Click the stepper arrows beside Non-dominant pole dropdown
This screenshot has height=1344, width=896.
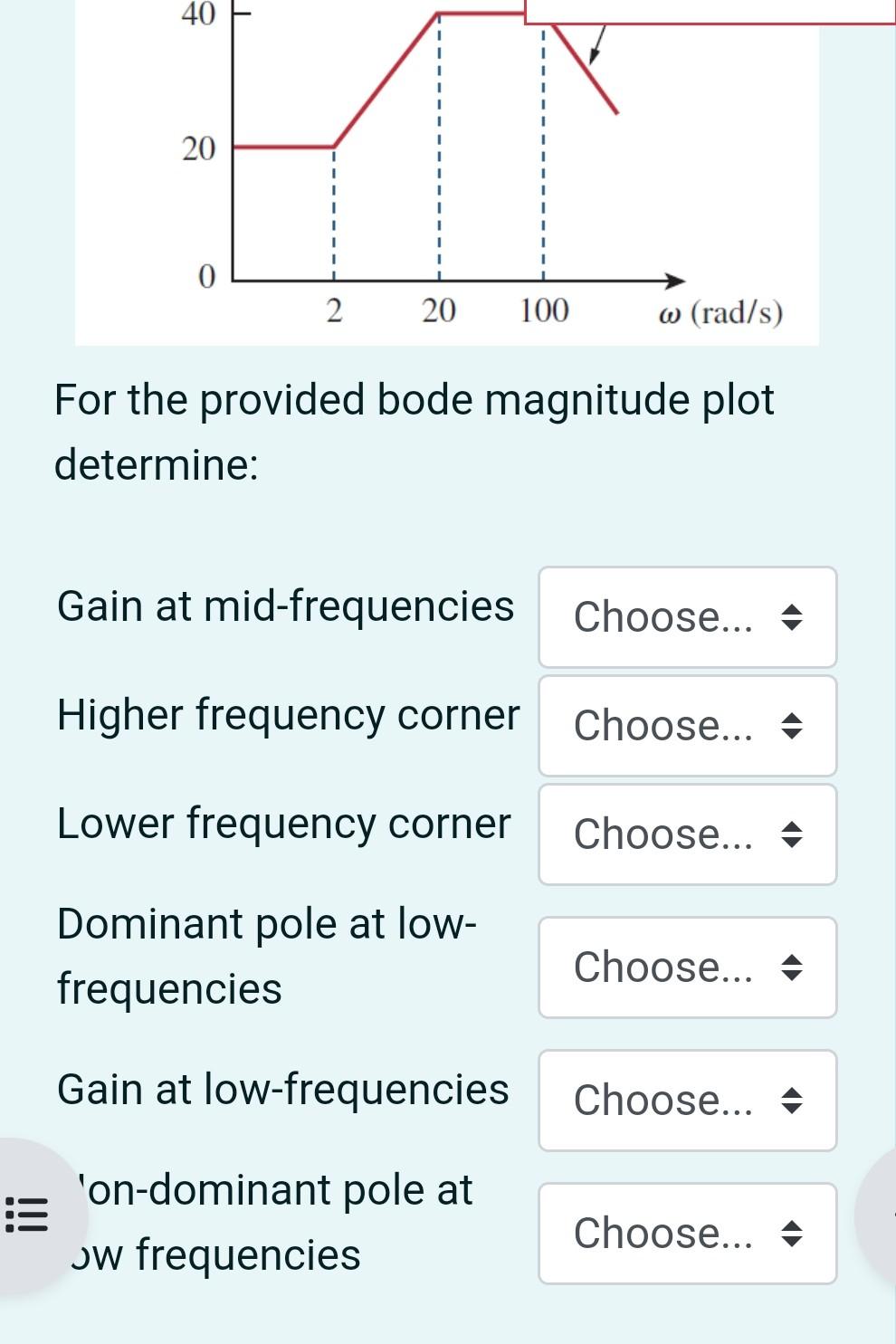(794, 1232)
